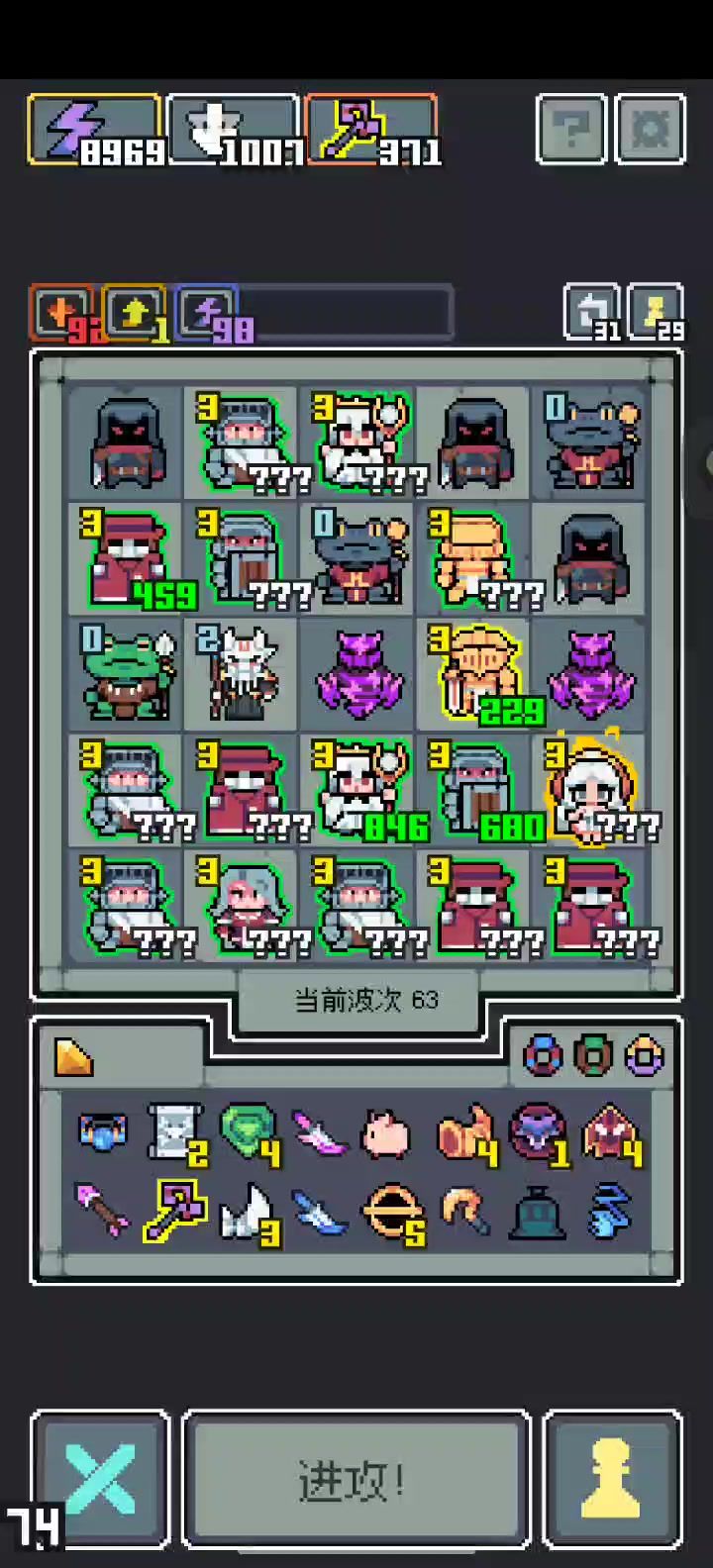Open the question mark help button

[571, 129]
